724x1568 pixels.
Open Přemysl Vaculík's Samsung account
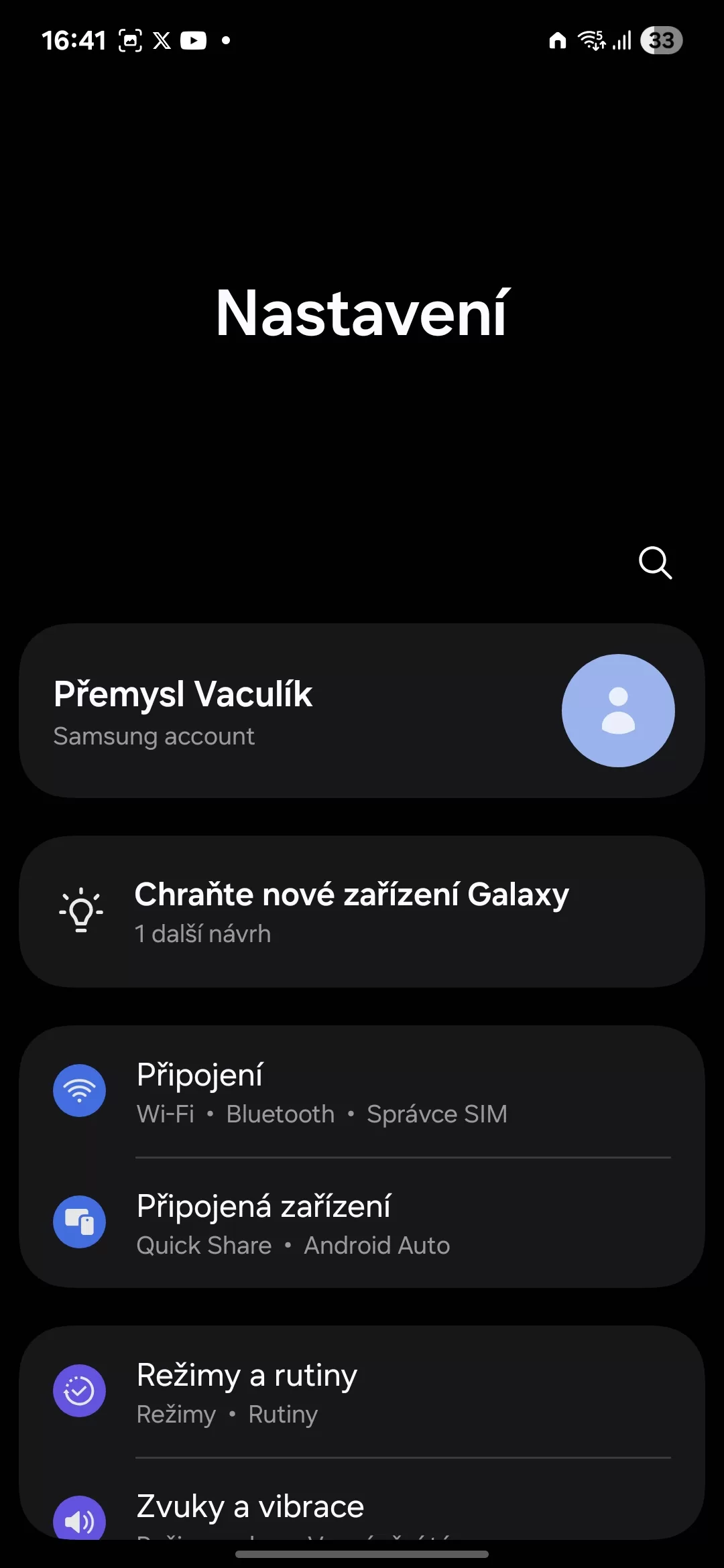[x=362, y=710]
